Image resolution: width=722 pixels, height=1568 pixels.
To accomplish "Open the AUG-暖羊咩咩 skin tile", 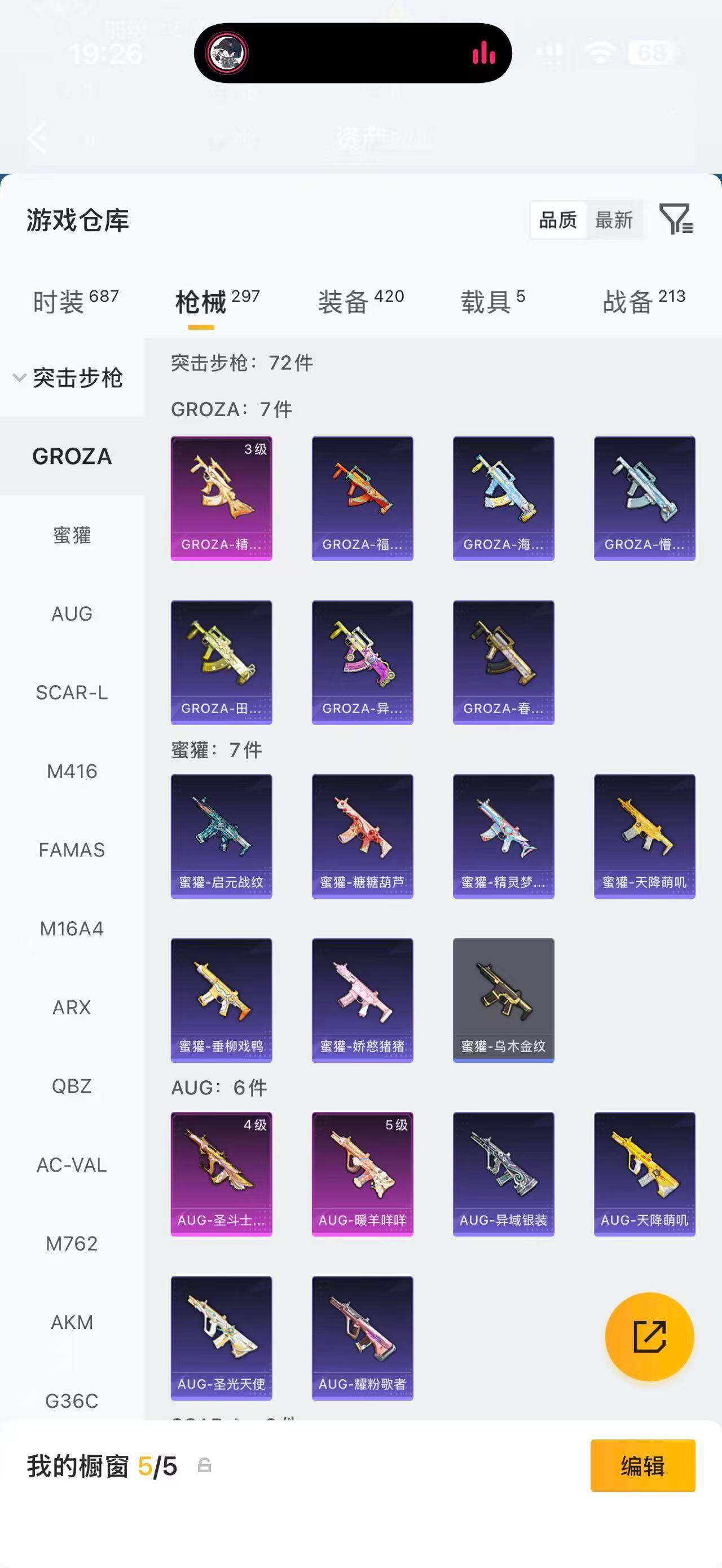I will coord(362,1174).
